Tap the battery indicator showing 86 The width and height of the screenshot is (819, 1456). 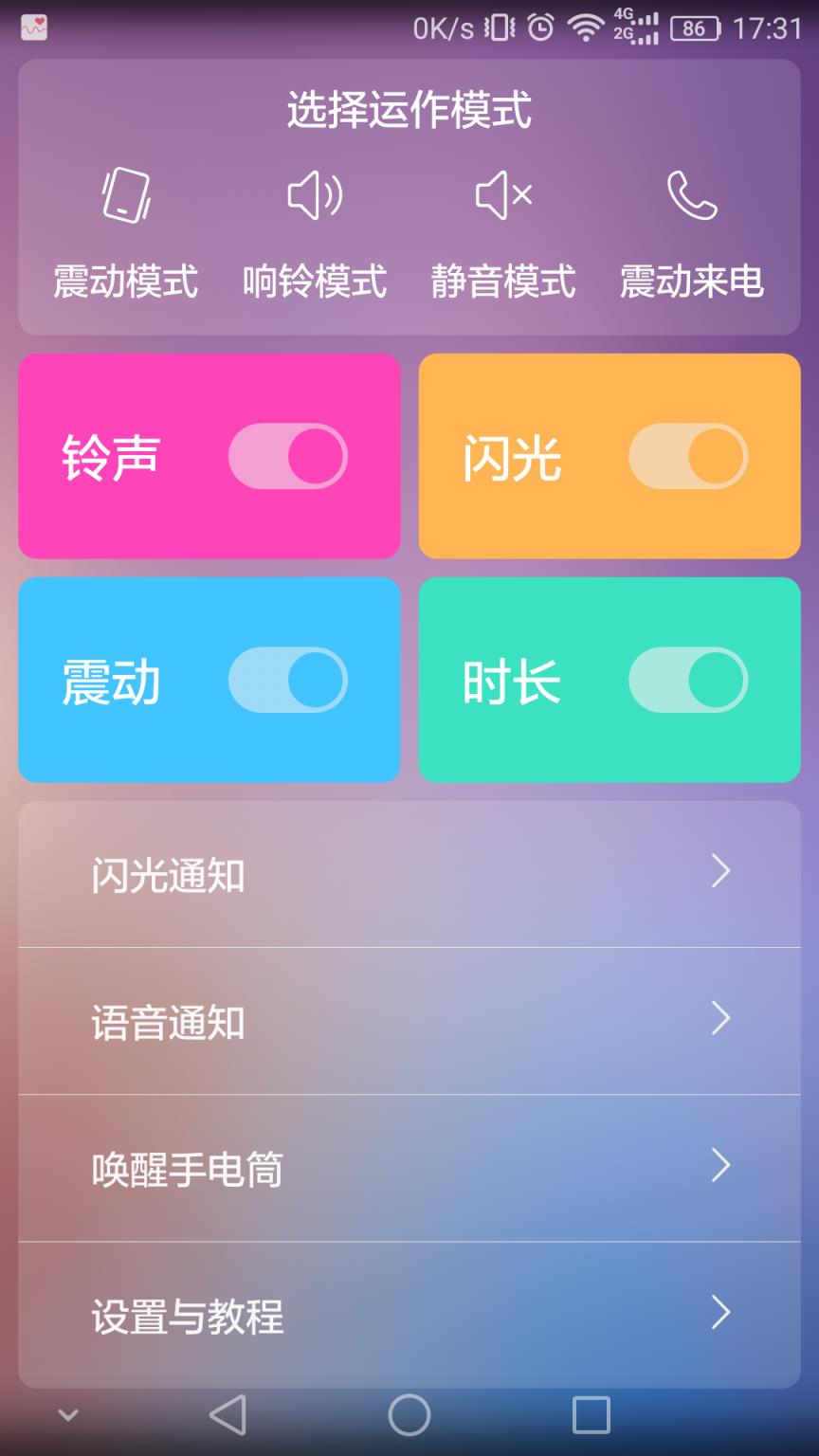[x=695, y=28]
